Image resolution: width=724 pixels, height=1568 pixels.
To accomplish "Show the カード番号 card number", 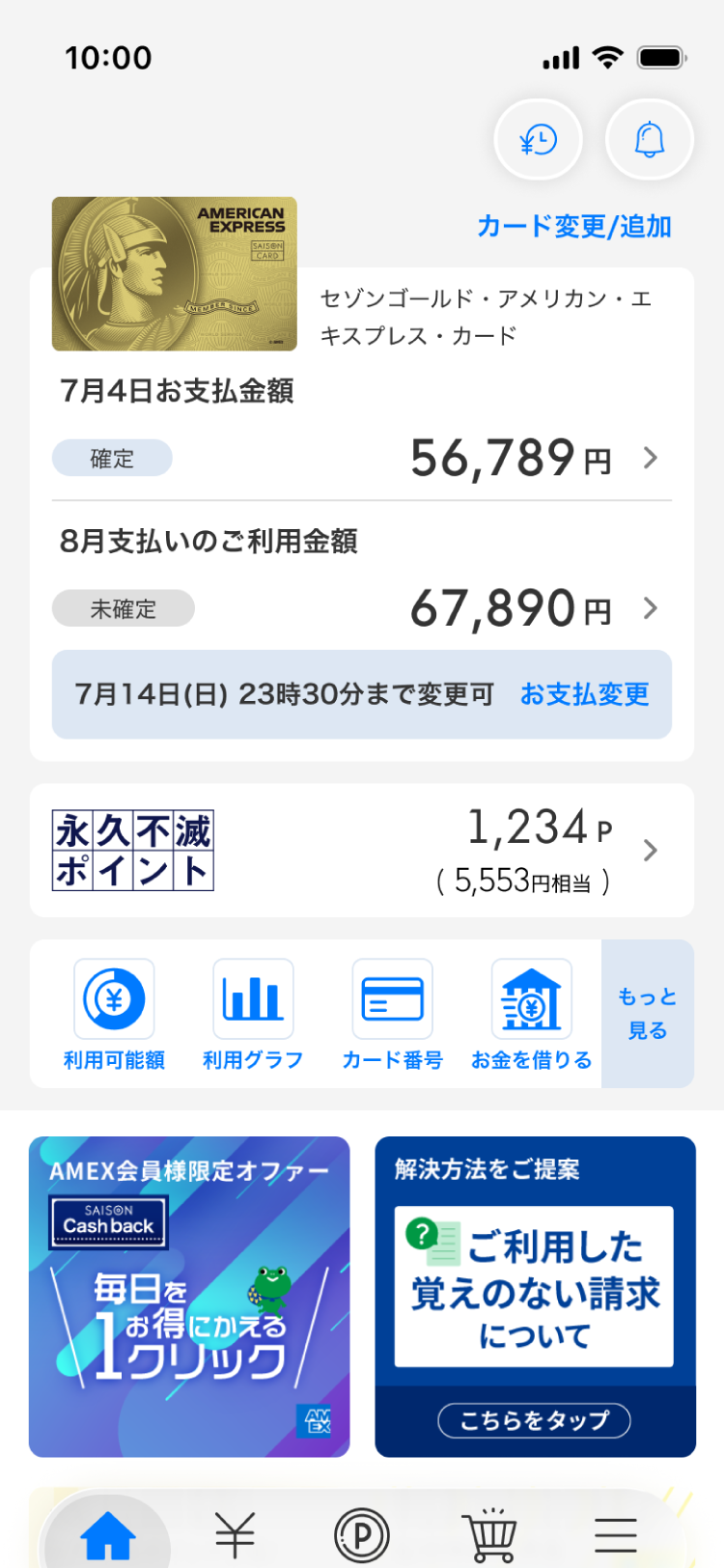I will [x=392, y=1015].
